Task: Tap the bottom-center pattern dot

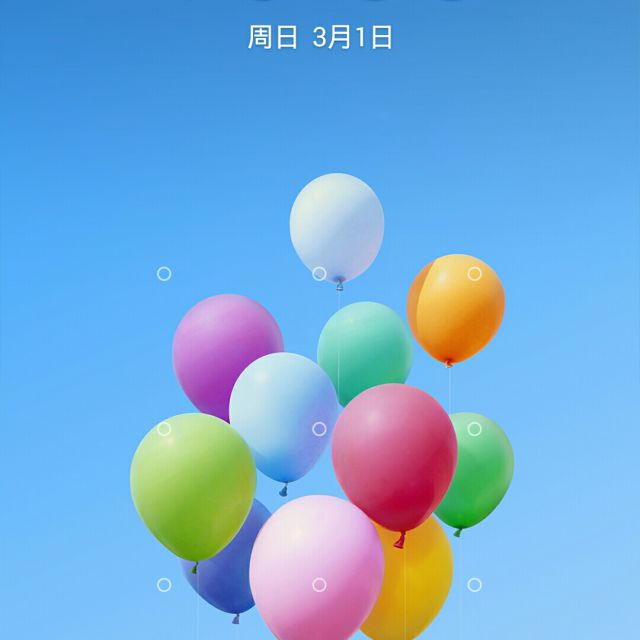Action: tap(319, 584)
